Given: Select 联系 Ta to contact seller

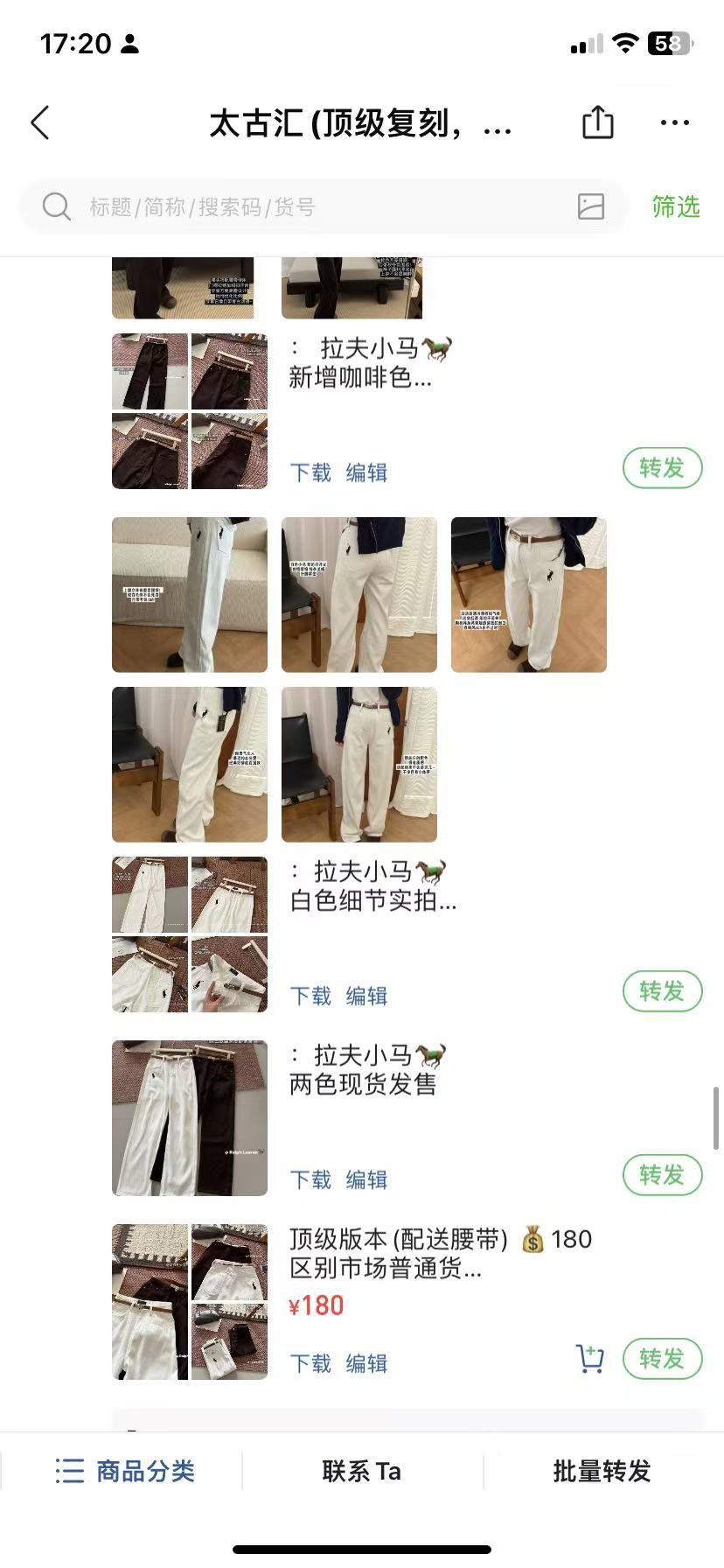Looking at the screenshot, I should point(362,1471).
